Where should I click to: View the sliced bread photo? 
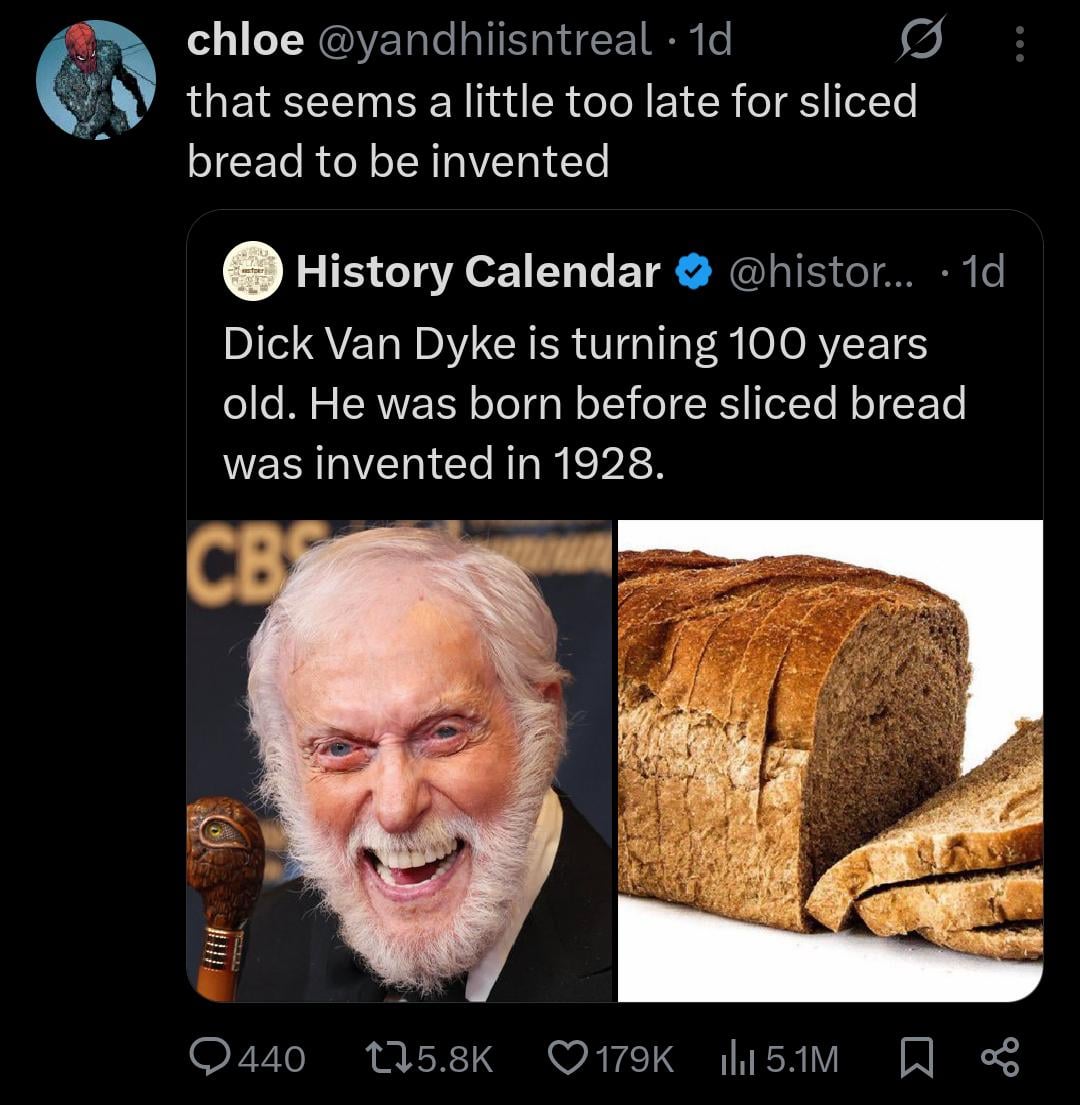(830, 760)
